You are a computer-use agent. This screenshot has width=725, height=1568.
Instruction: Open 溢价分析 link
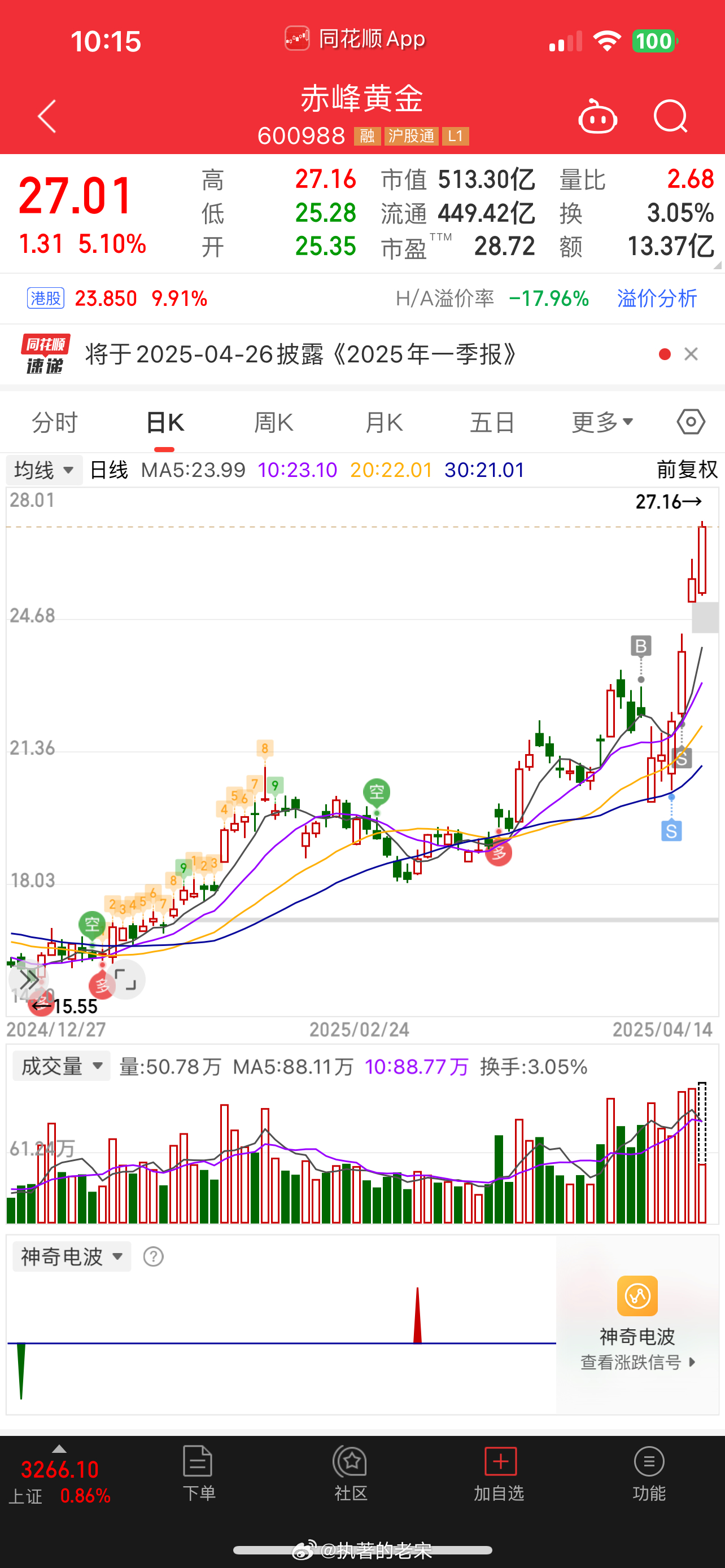657,298
